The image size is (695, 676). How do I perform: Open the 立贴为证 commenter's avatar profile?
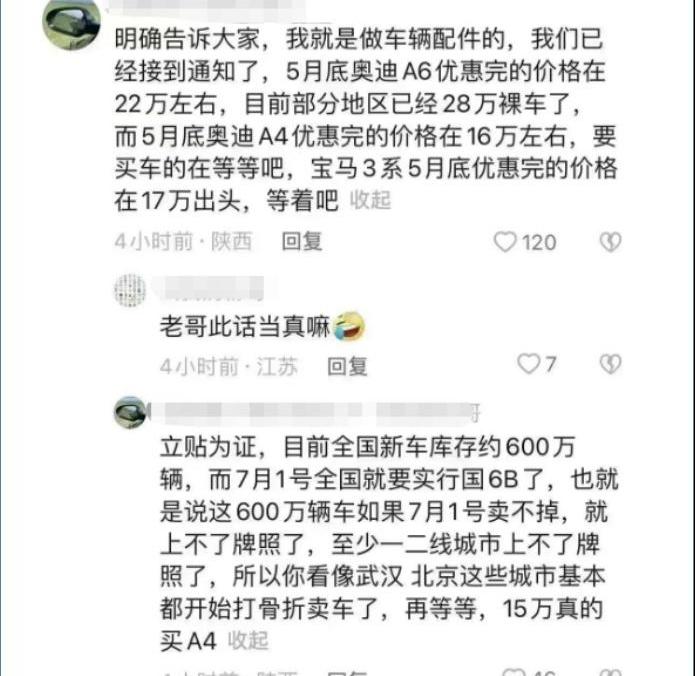[x=130, y=411]
